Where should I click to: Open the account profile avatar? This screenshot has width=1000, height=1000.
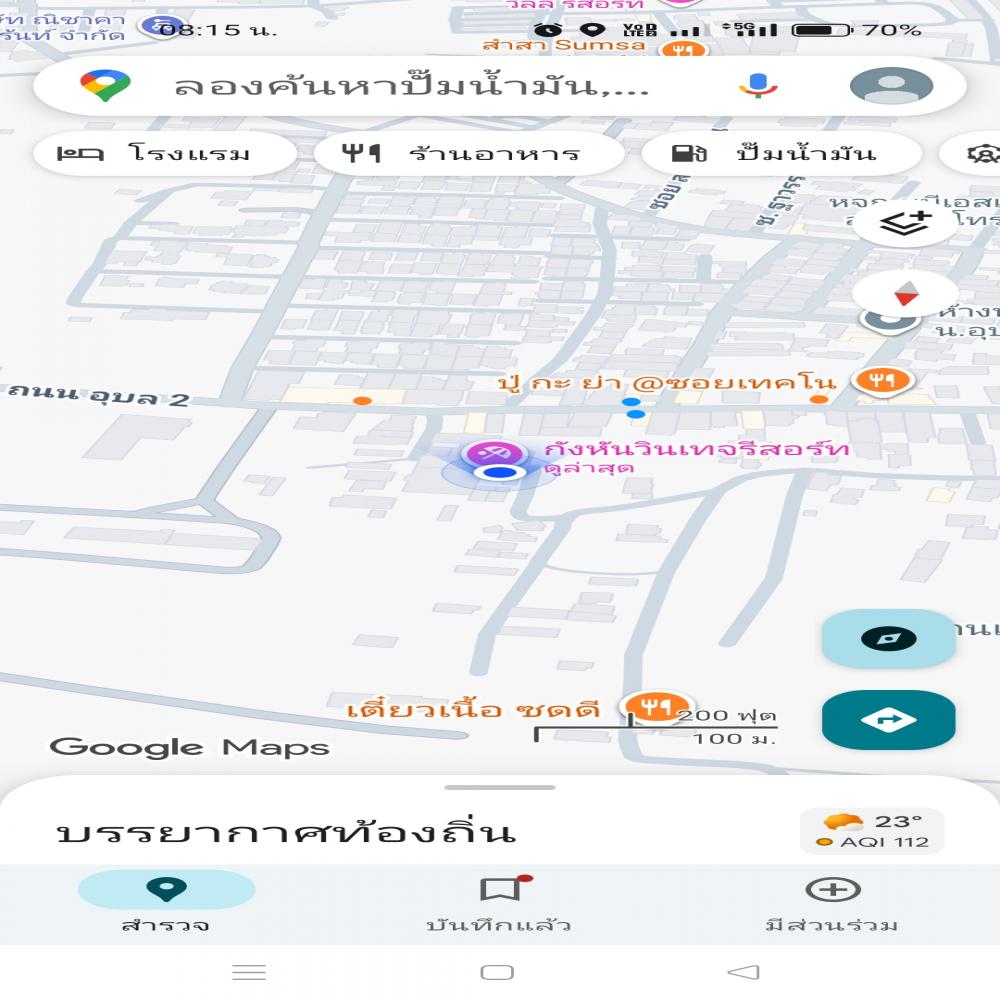point(890,86)
